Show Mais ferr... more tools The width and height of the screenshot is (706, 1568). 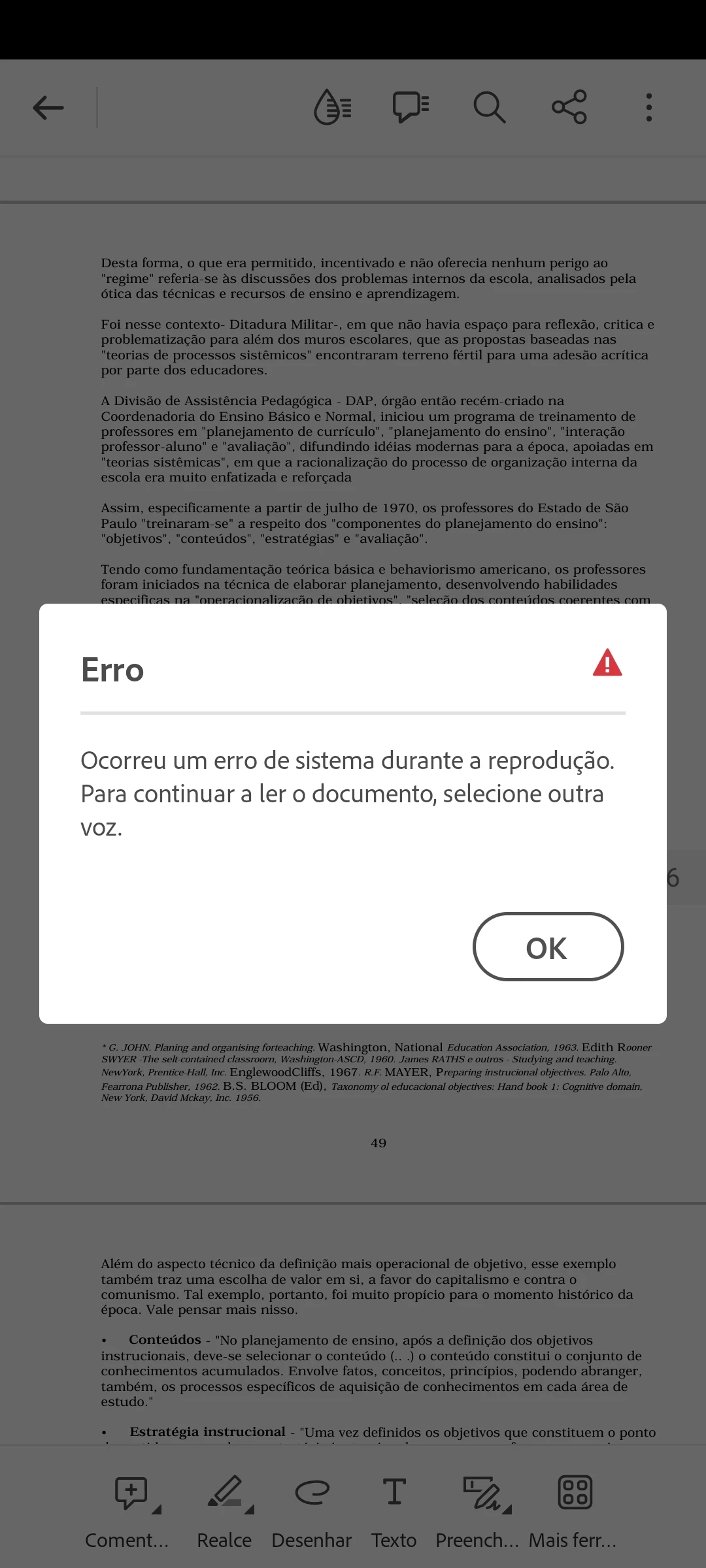[574, 1509]
